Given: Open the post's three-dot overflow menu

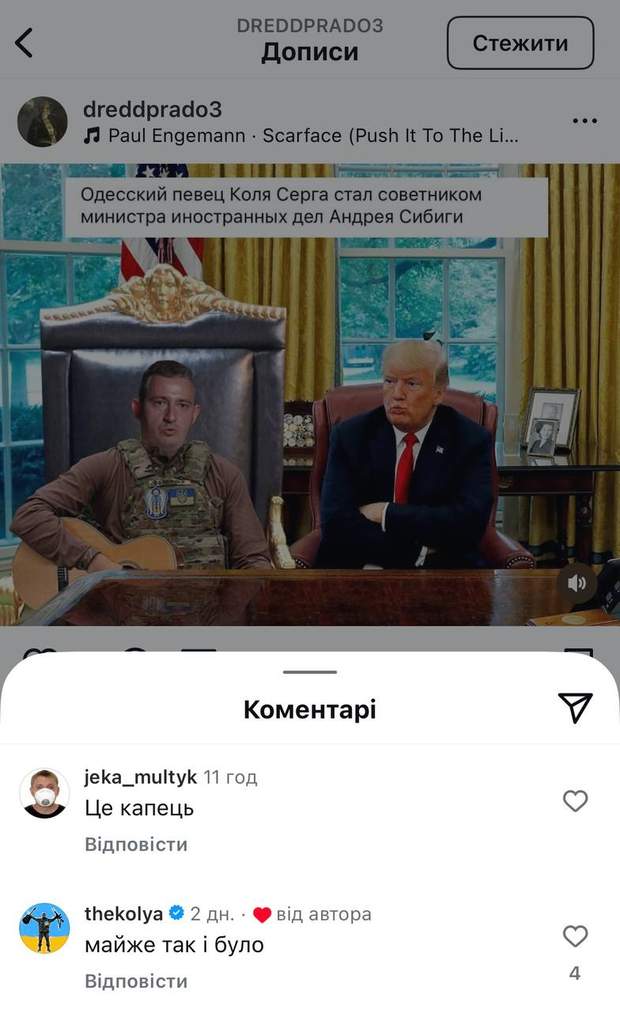Looking at the screenshot, I should click(584, 122).
